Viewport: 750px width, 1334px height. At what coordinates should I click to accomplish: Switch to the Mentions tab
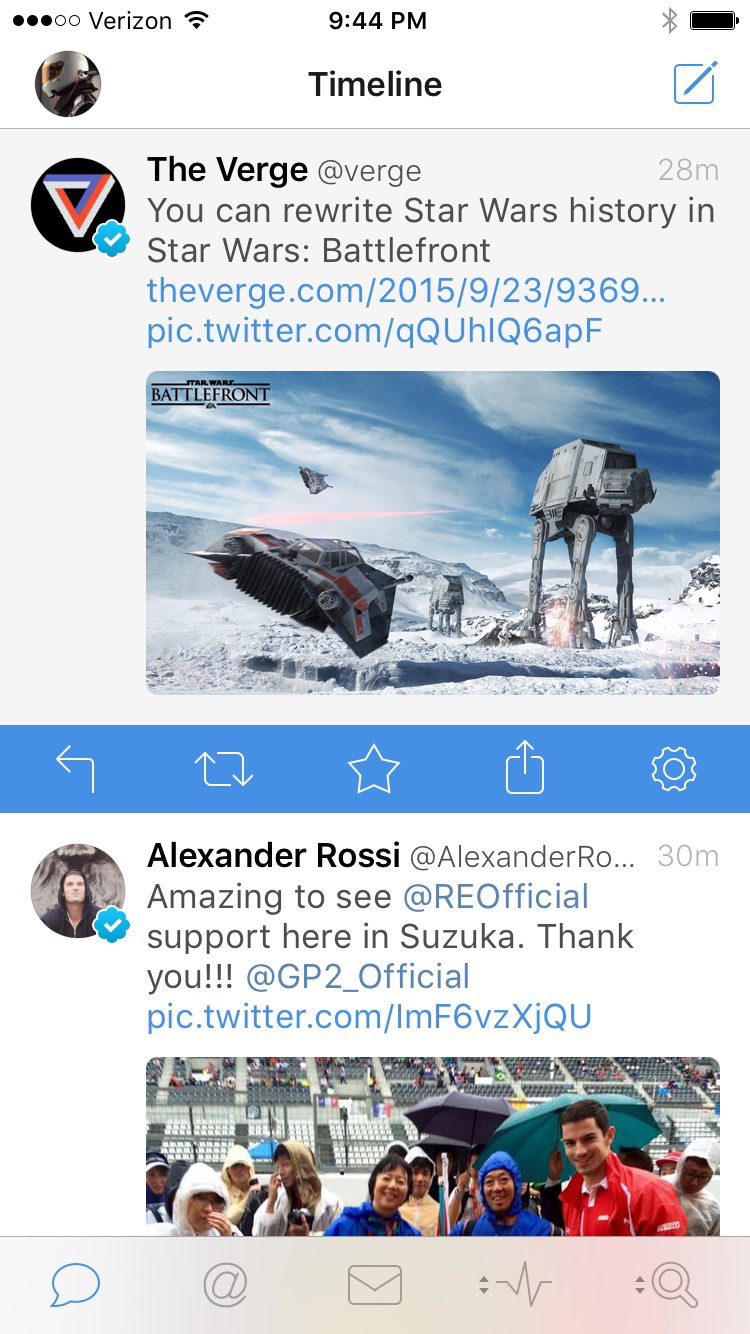(x=225, y=1285)
